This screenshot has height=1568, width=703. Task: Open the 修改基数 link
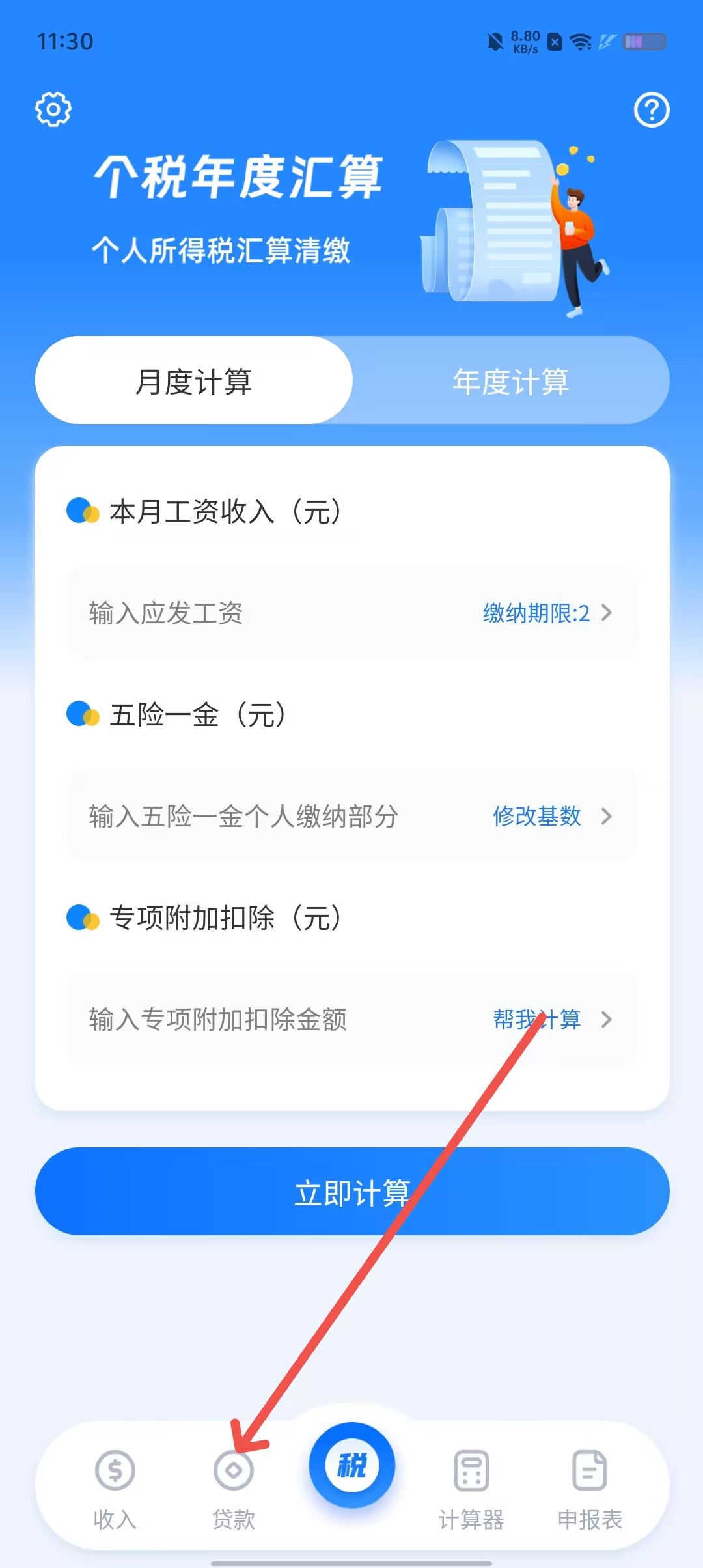click(x=551, y=817)
